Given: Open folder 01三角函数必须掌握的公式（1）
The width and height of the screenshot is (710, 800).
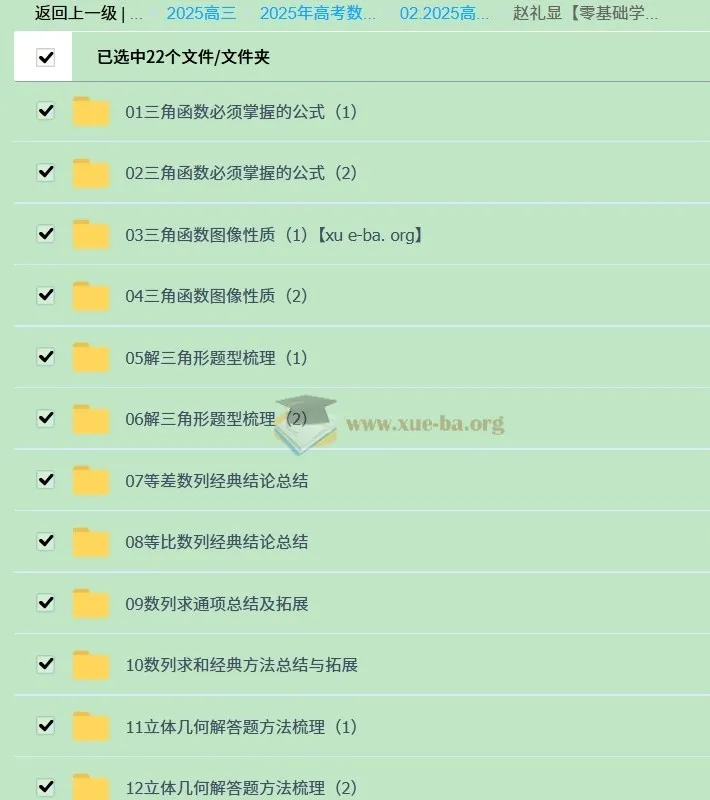Looking at the screenshot, I should tap(241, 112).
